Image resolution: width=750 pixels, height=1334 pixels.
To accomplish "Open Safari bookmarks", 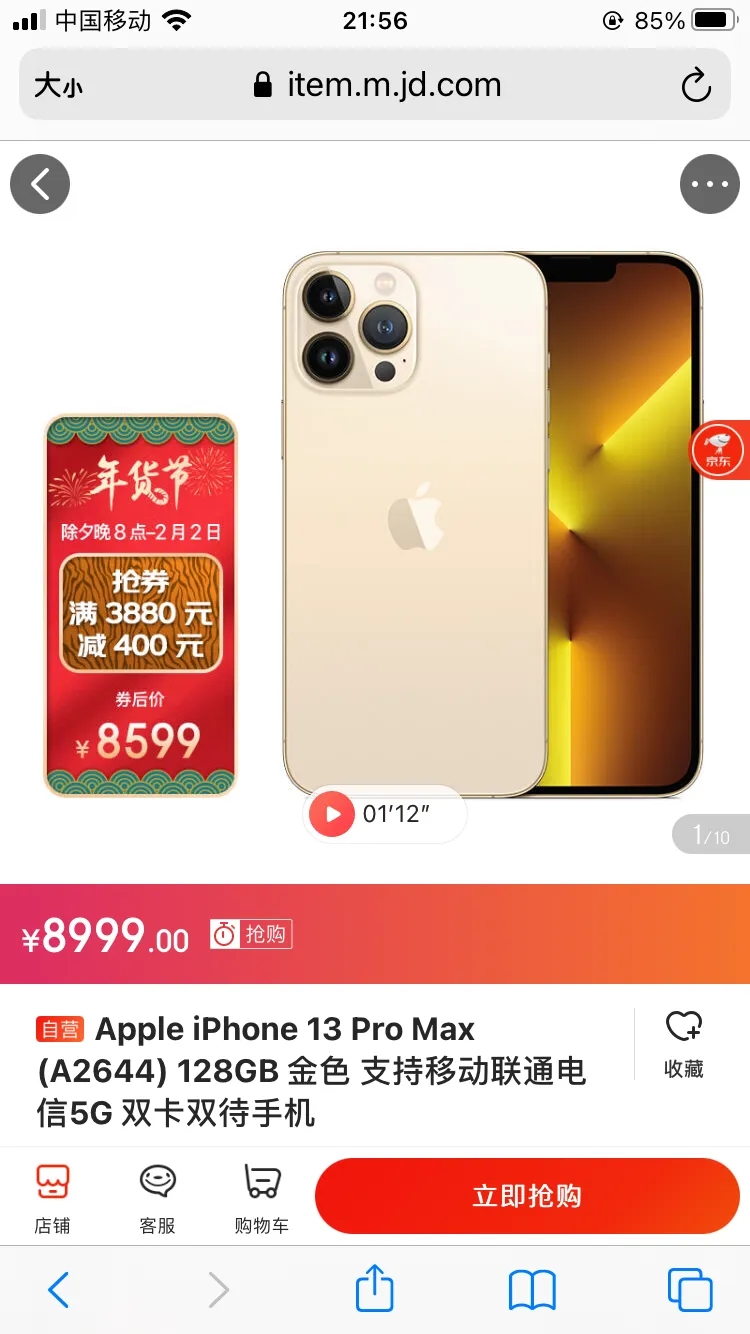I will click(x=532, y=1290).
